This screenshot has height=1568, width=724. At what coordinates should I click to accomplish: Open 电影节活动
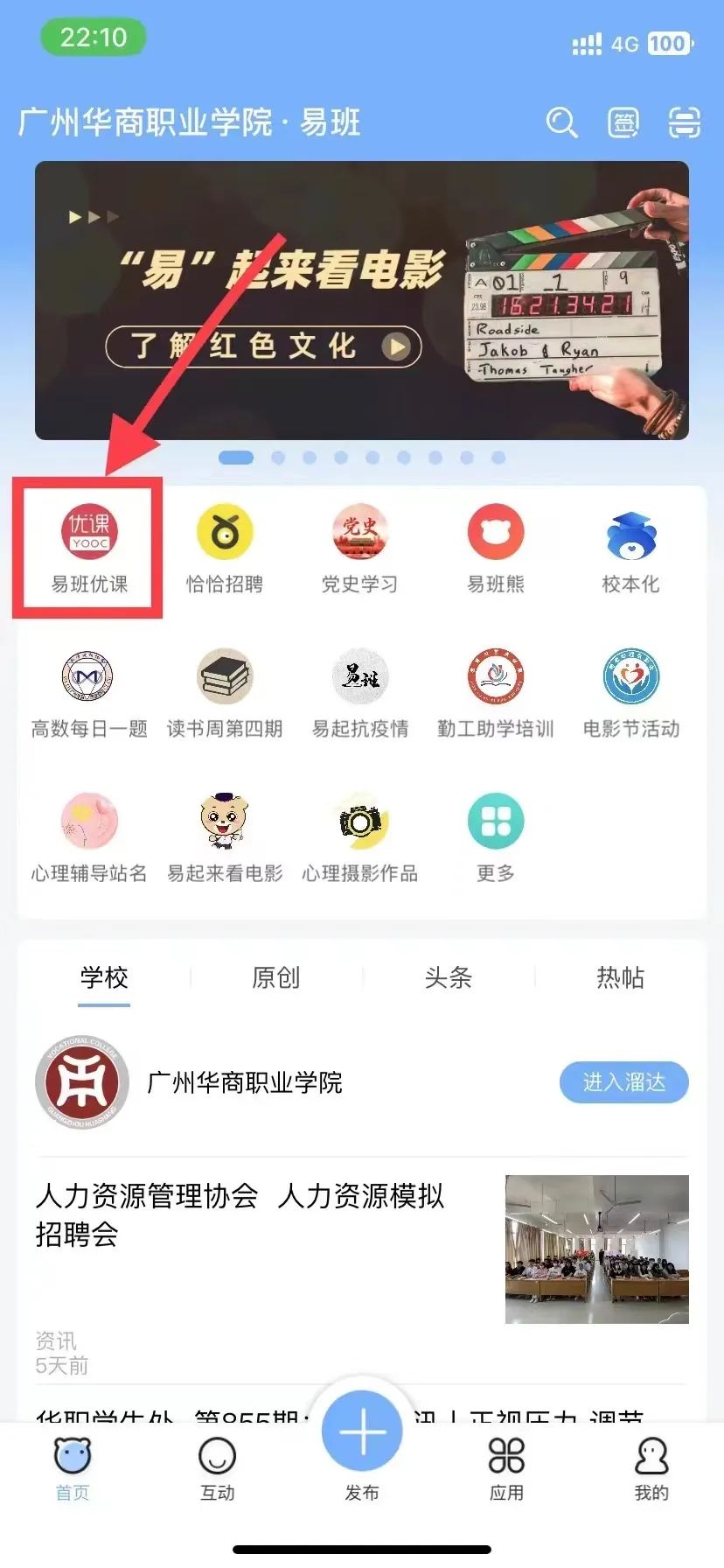click(630, 693)
